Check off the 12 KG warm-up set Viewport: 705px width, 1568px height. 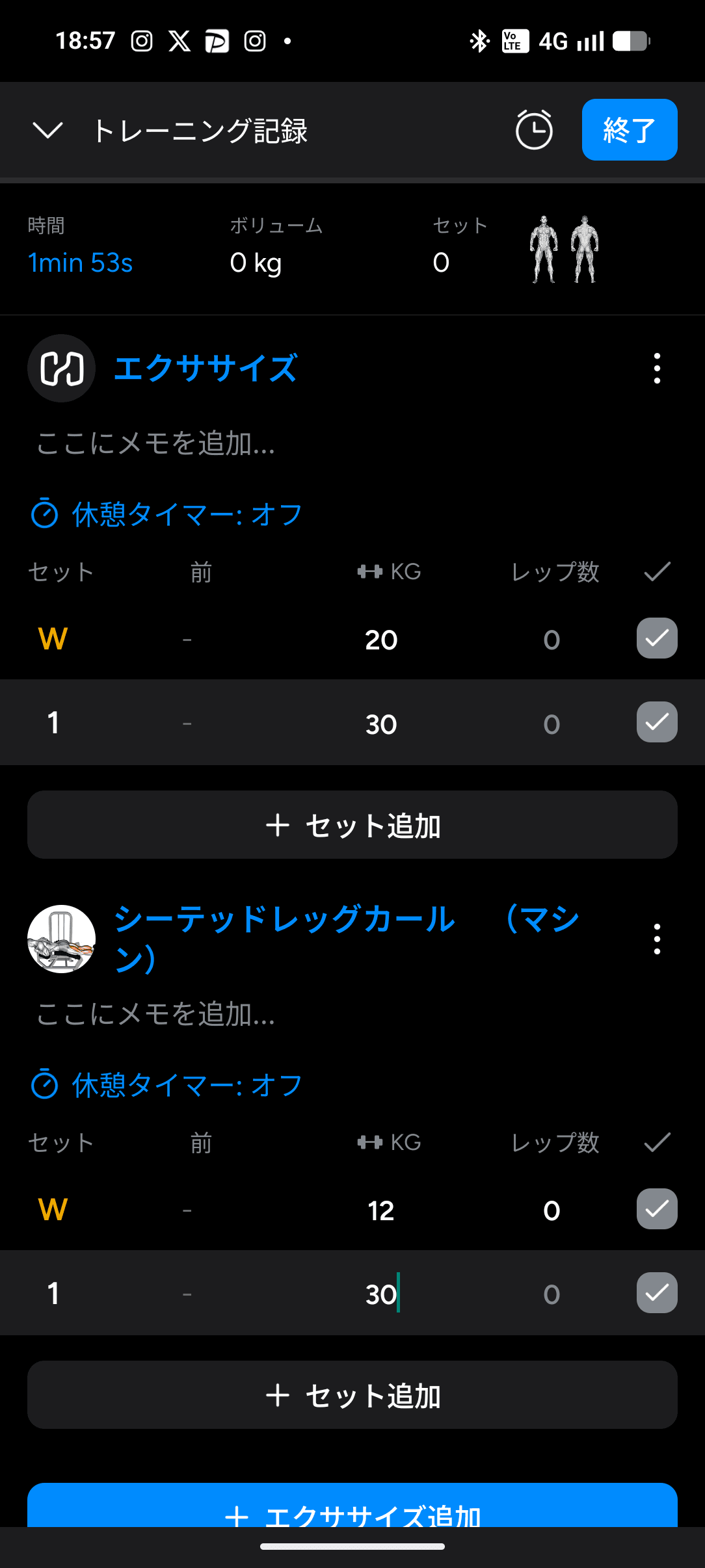pyautogui.click(x=657, y=1209)
